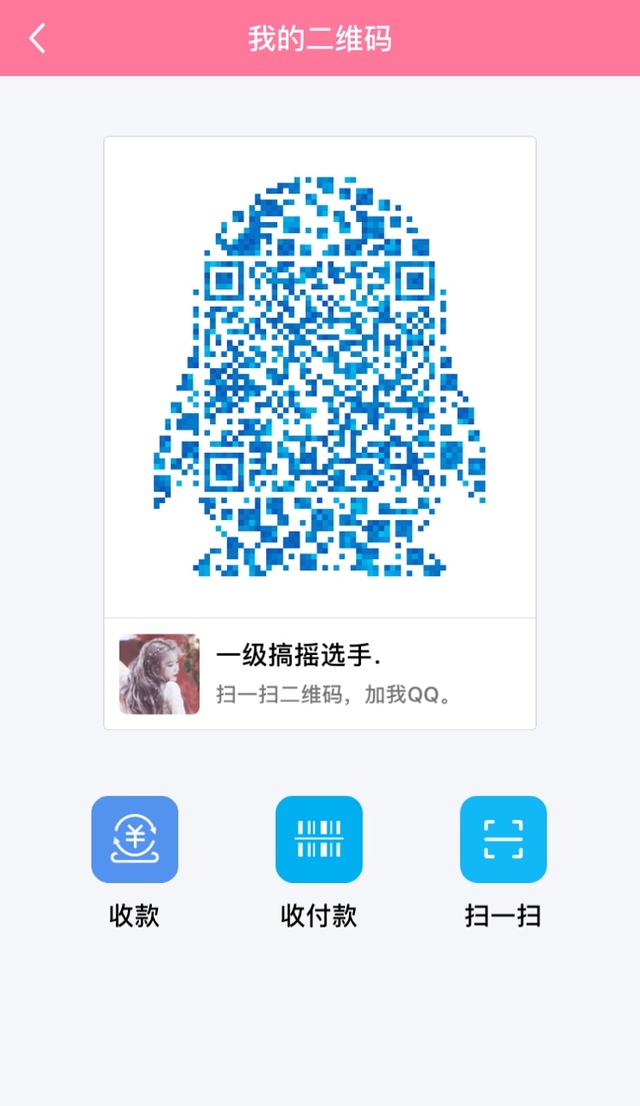Go back using the header arrow
Image resolution: width=640 pixels, height=1106 pixels.
(x=37, y=38)
